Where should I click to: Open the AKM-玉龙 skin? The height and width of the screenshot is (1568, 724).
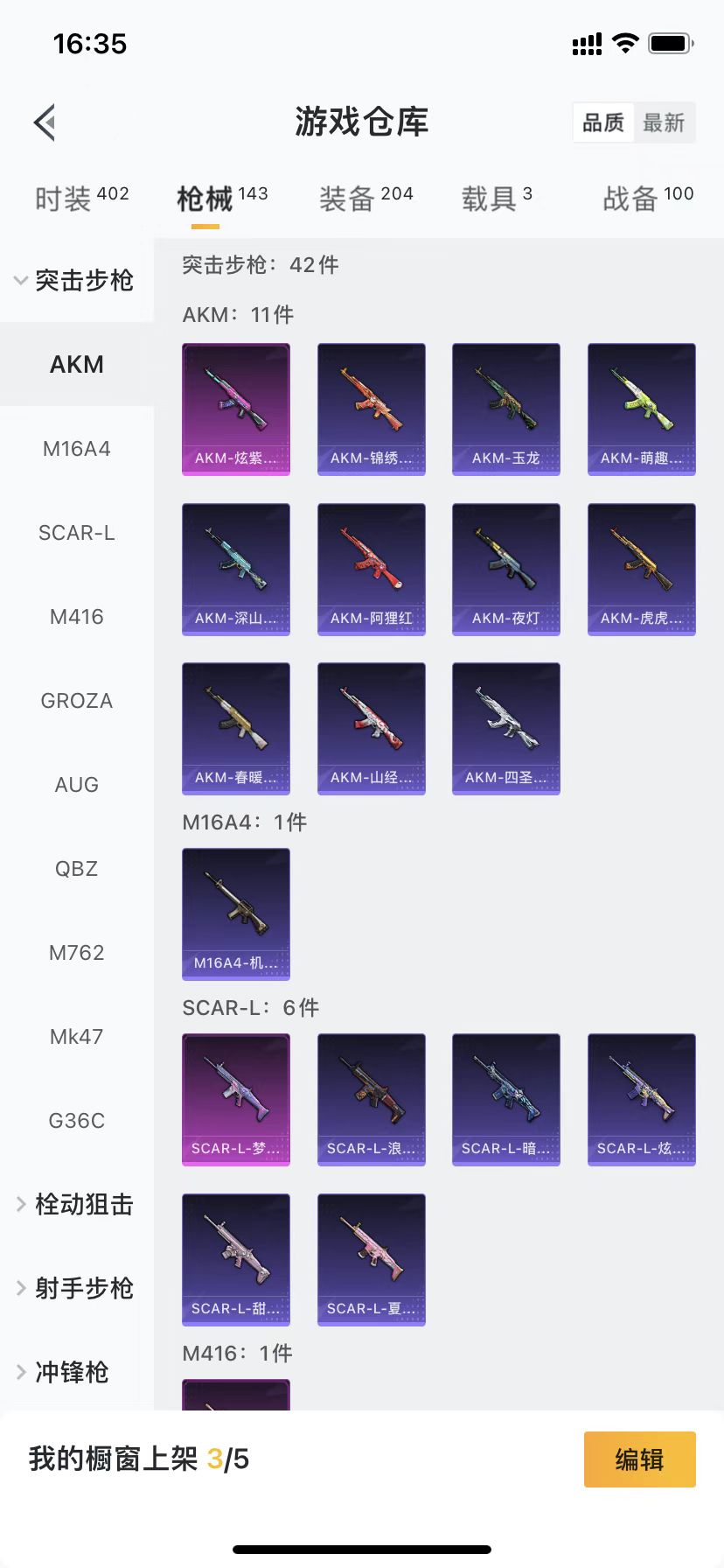tap(506, 409)
